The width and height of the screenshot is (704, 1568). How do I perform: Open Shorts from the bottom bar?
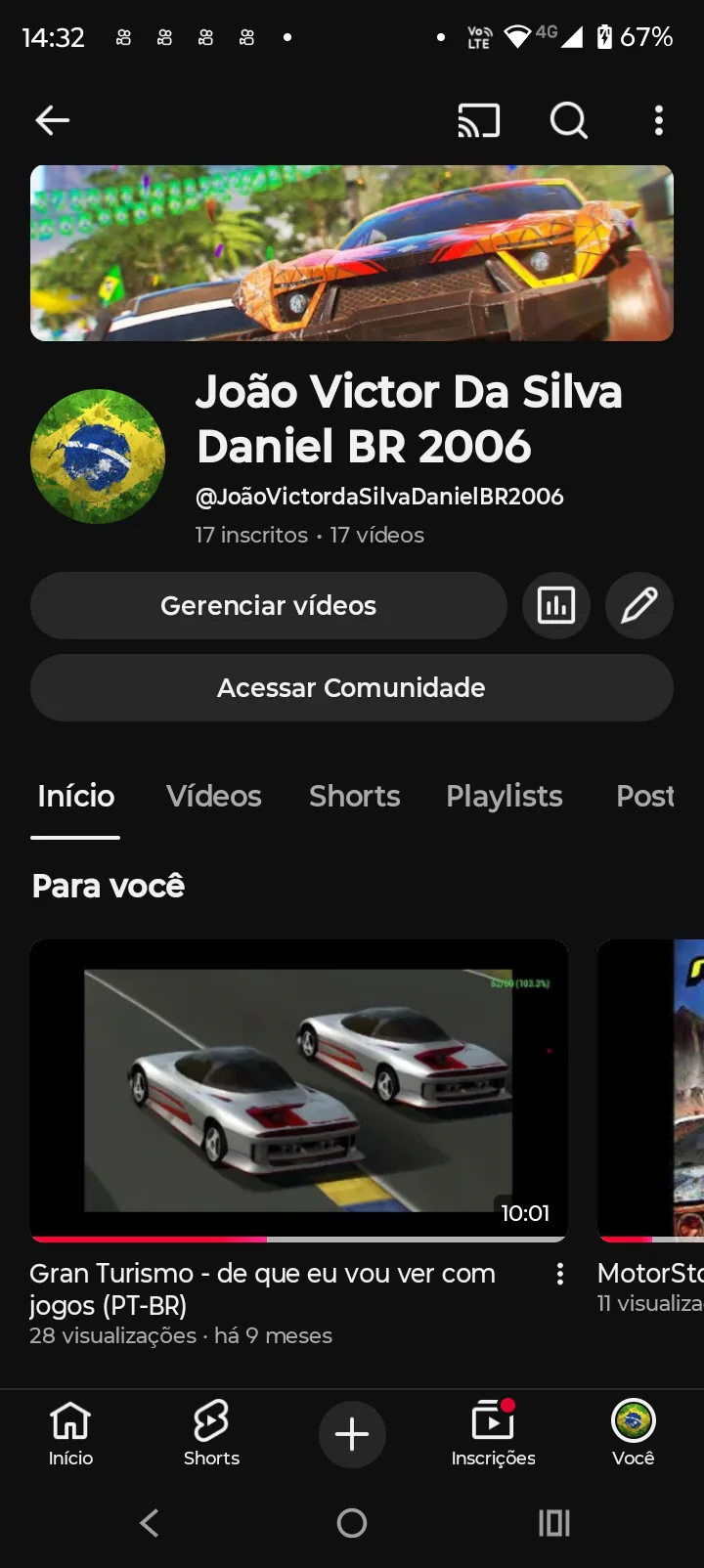pos(211,1433)
